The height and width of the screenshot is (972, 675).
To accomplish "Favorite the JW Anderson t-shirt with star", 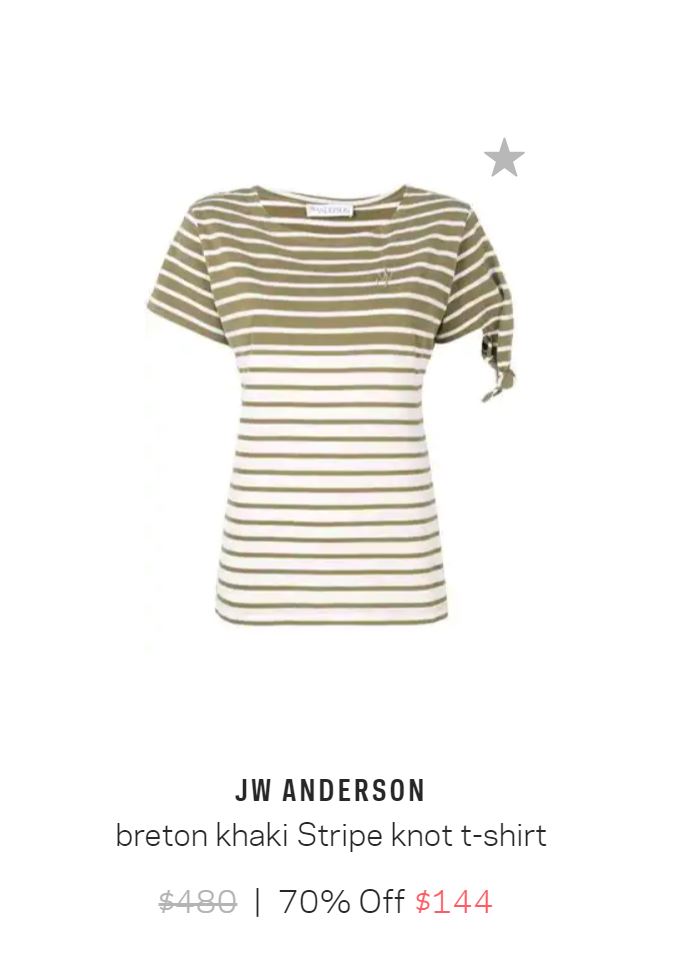I will 504,159.
